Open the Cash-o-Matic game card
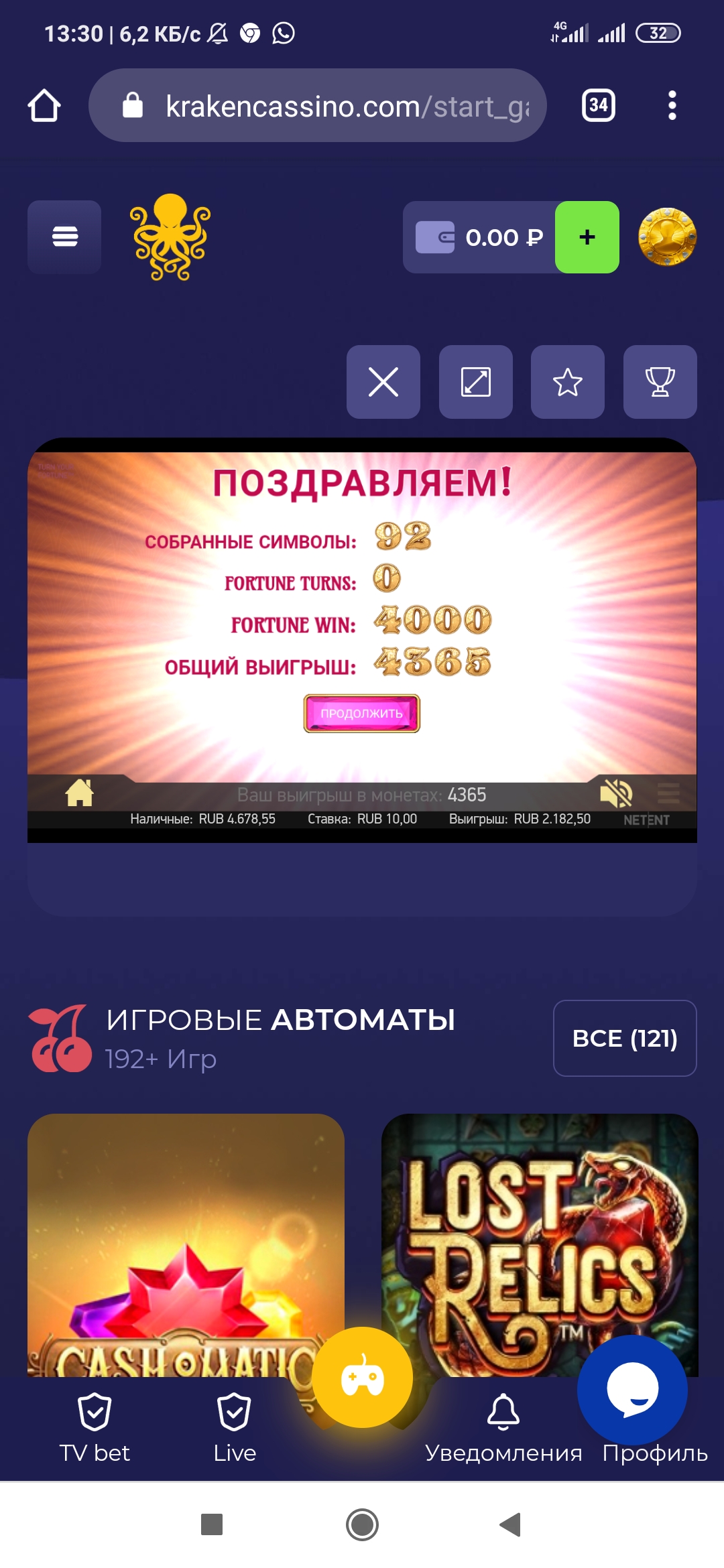The image size is (724, 1568). pos(186,1240)
